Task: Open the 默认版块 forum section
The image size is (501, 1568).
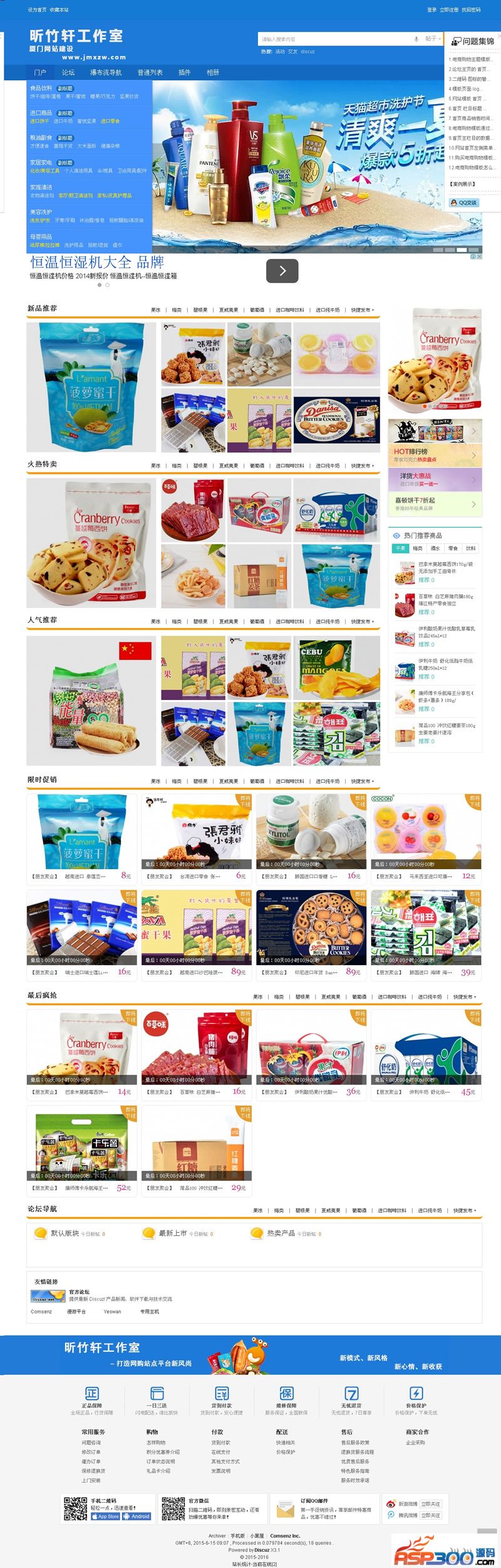Action: tap(65, 1233)
